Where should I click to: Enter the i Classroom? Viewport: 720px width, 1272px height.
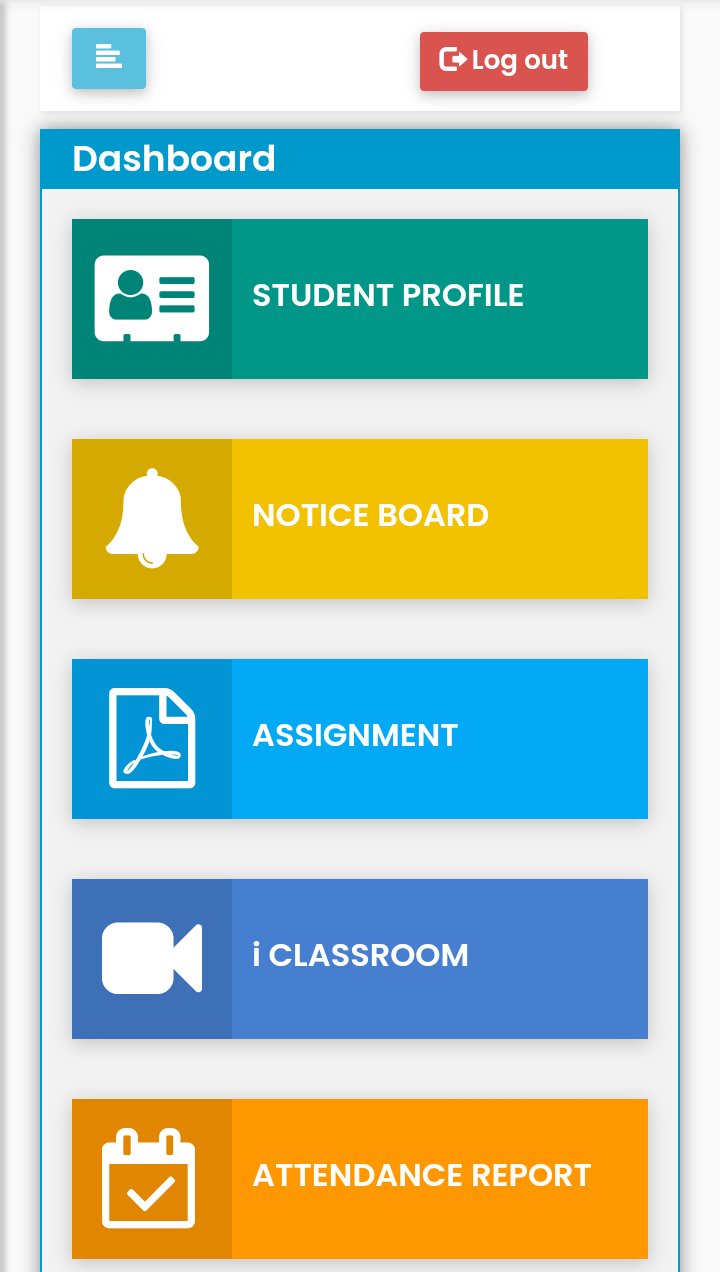tap(360, 959)
